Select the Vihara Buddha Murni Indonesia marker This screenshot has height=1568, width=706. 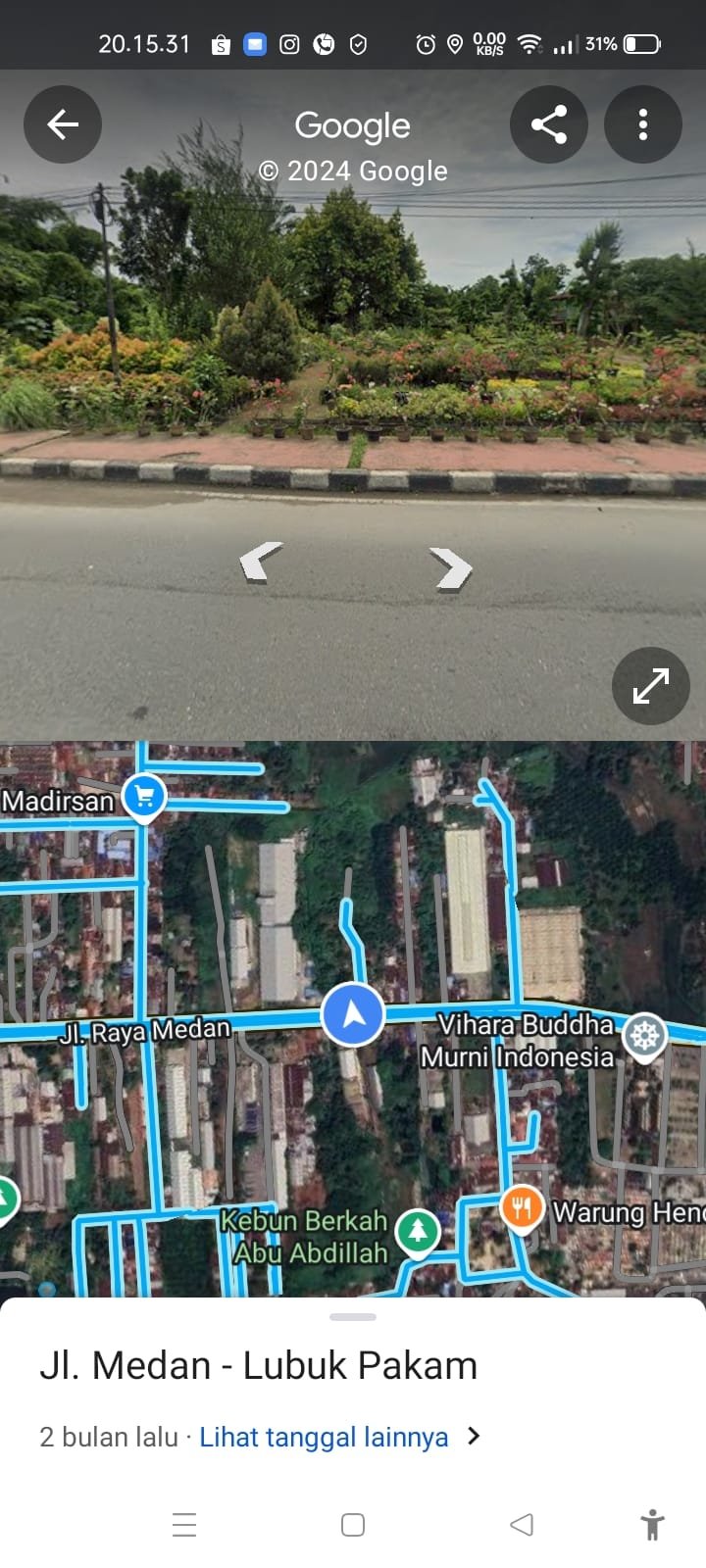click(644, 1035)
